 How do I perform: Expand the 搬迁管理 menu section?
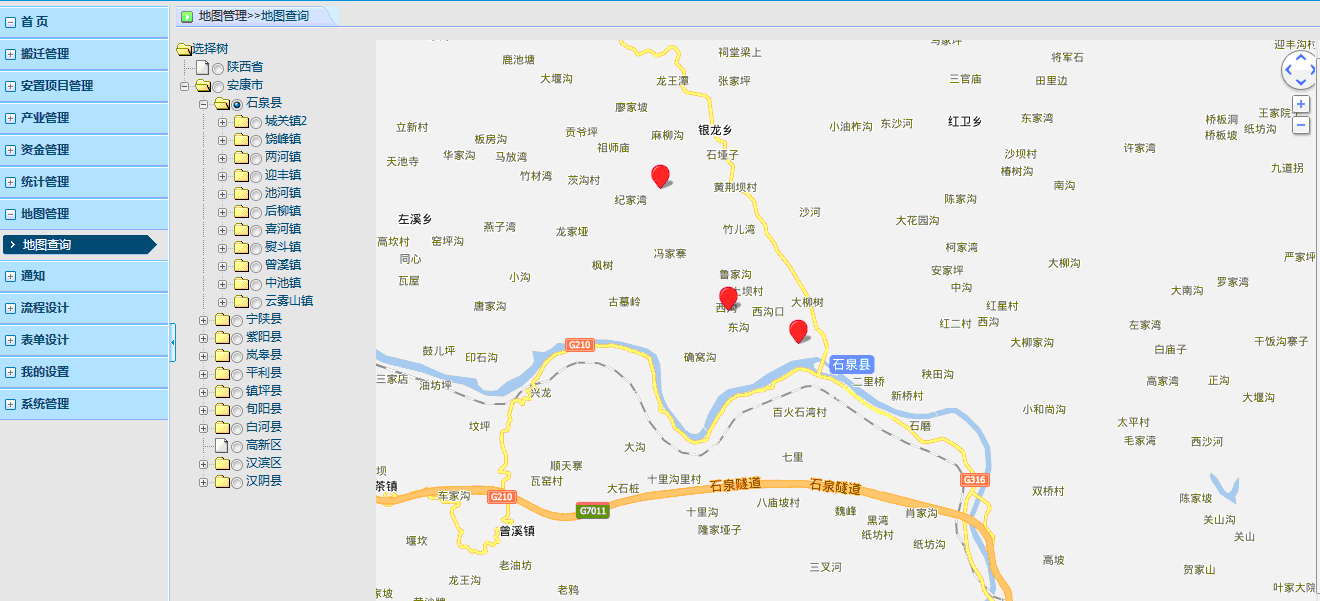point(45,54)
